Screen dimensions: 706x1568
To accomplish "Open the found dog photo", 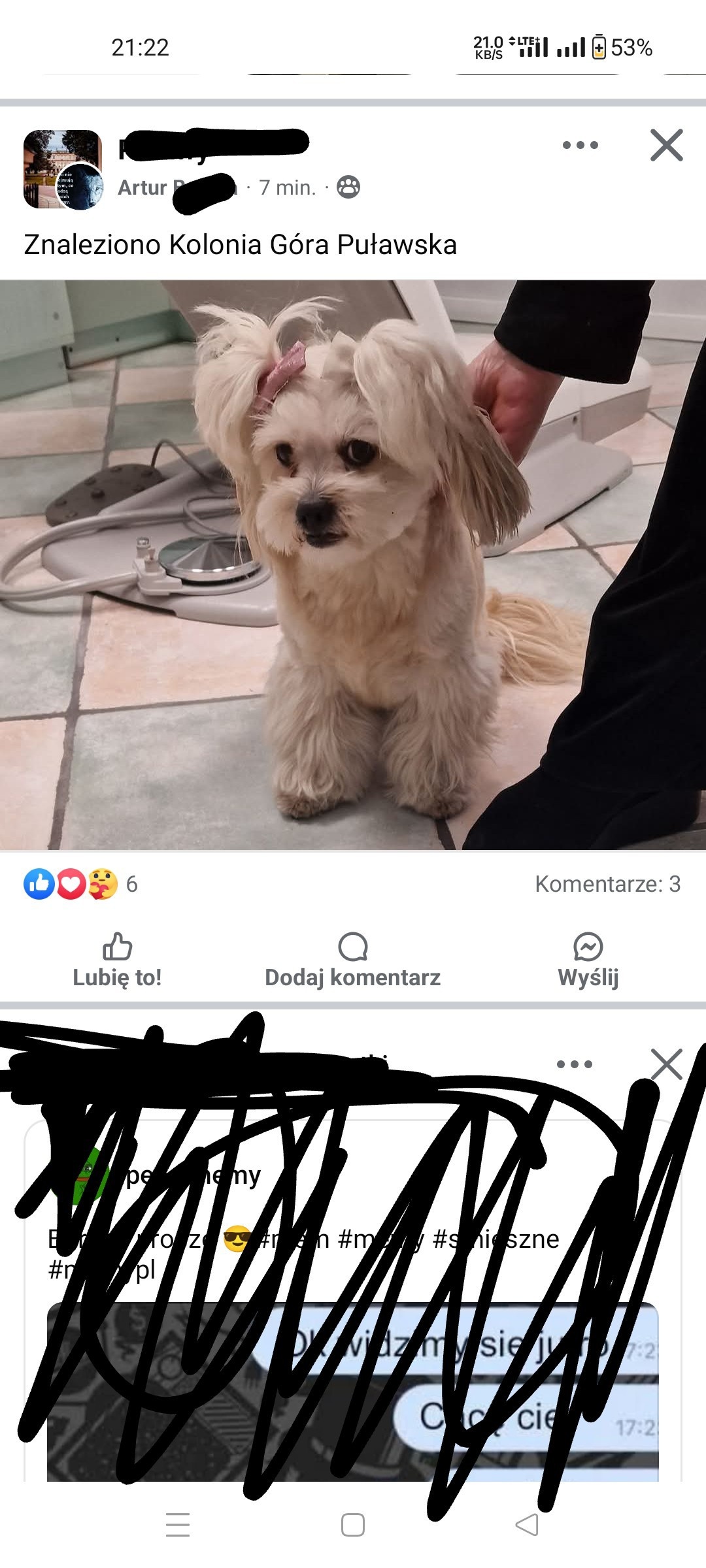I will coord(353,565).
